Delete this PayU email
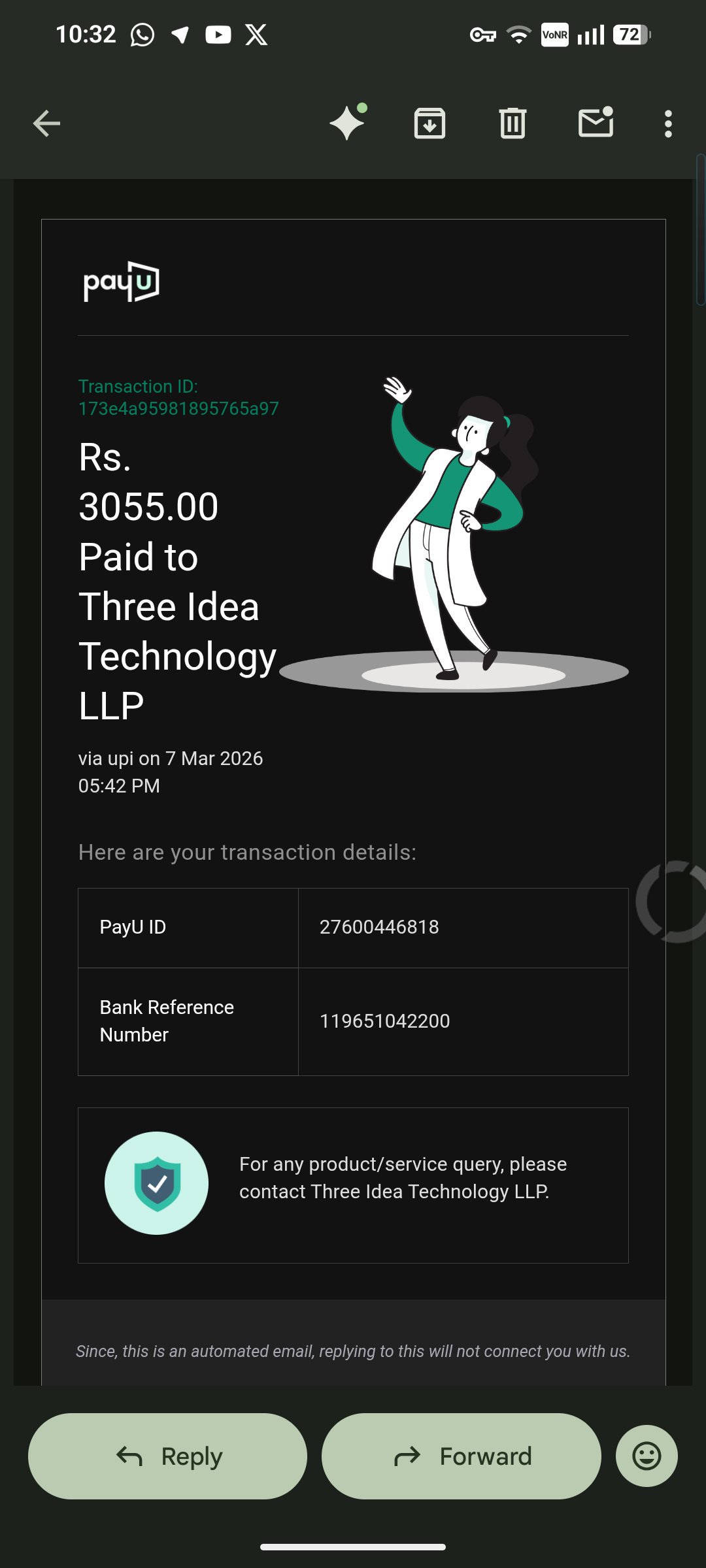This screenshot has height=1568, width=706. click(513, 123)
